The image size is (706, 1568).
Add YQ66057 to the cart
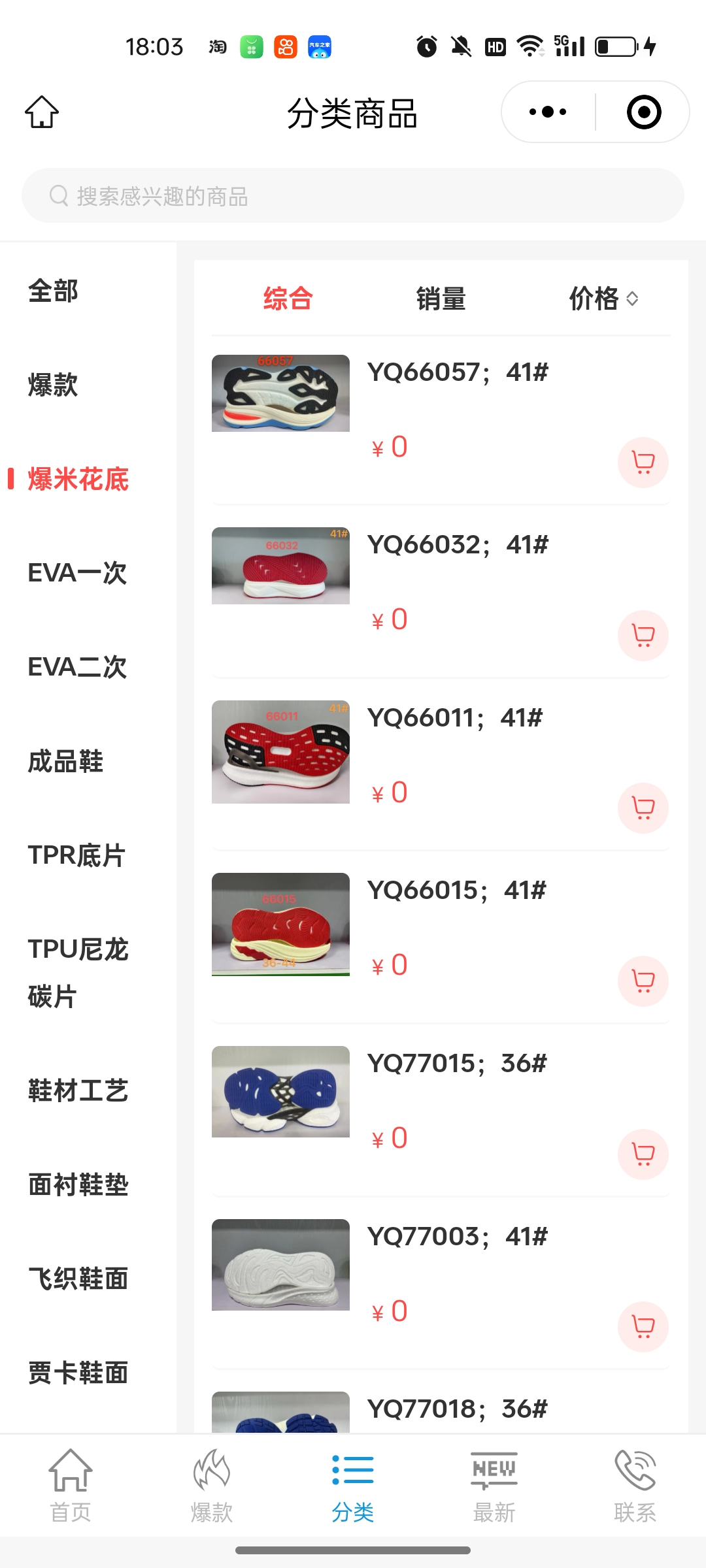pos(643,463)
